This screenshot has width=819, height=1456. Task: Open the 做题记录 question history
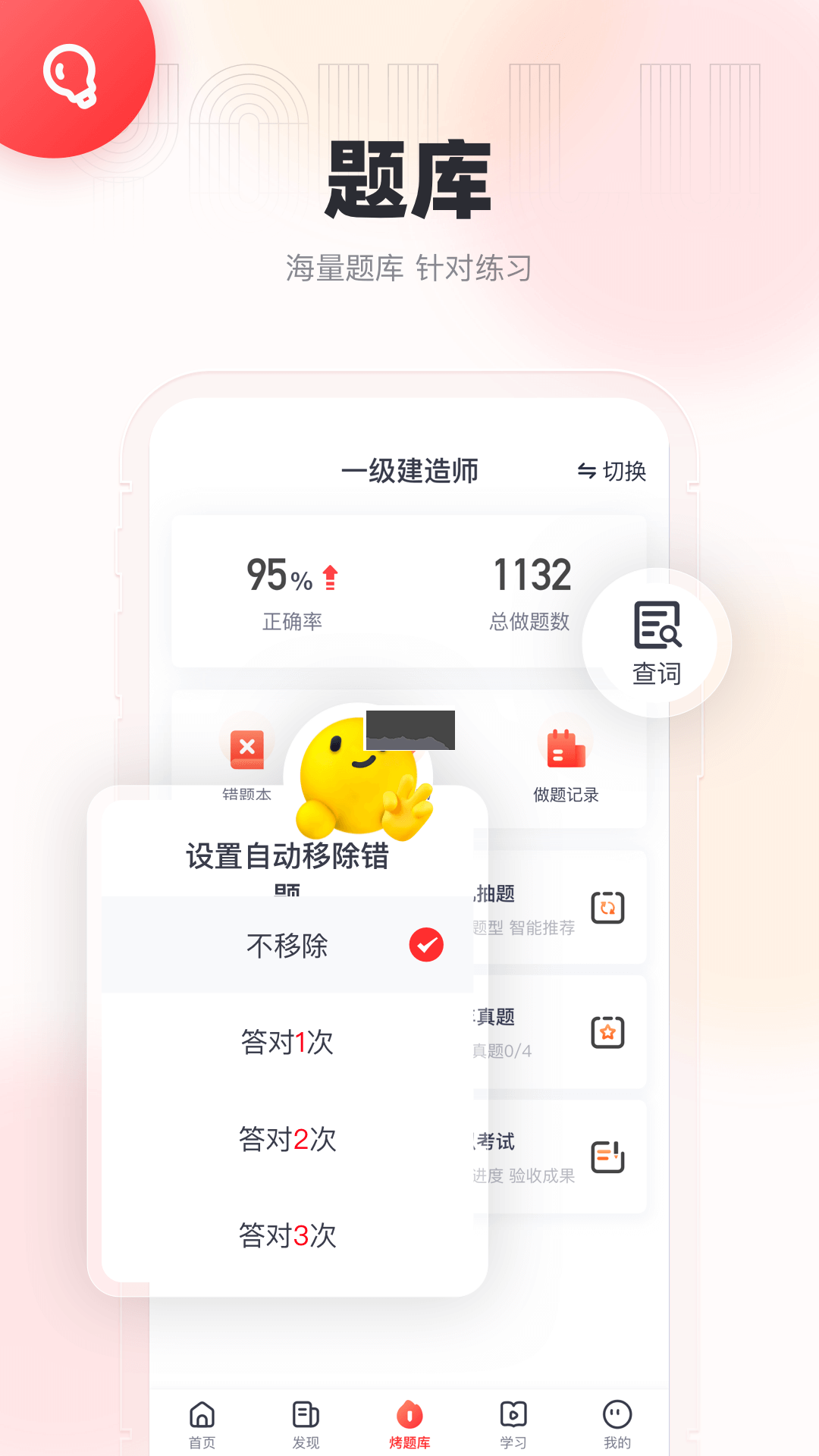[x=564, y=762]
